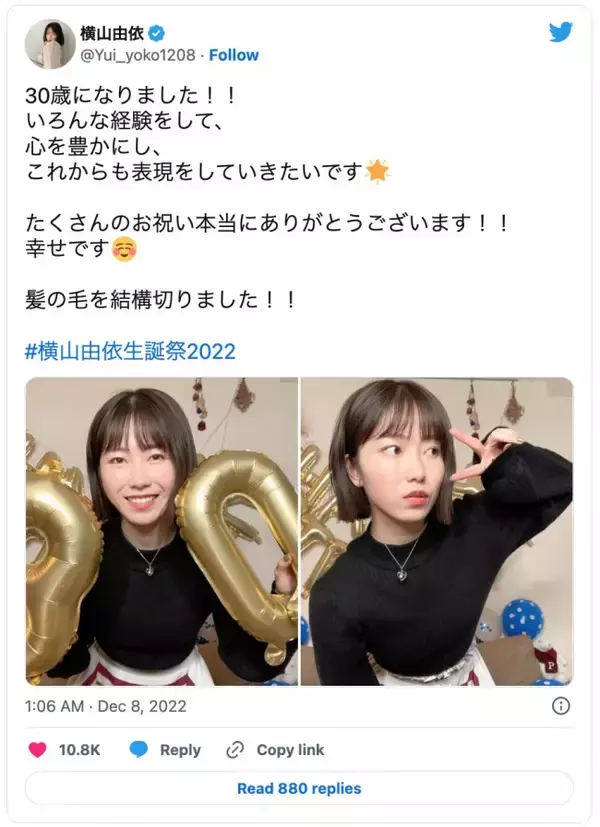This screenshot has width=600, height=827.
Task: View the right photo with peace sign
Action: click(x=437, y=531)
